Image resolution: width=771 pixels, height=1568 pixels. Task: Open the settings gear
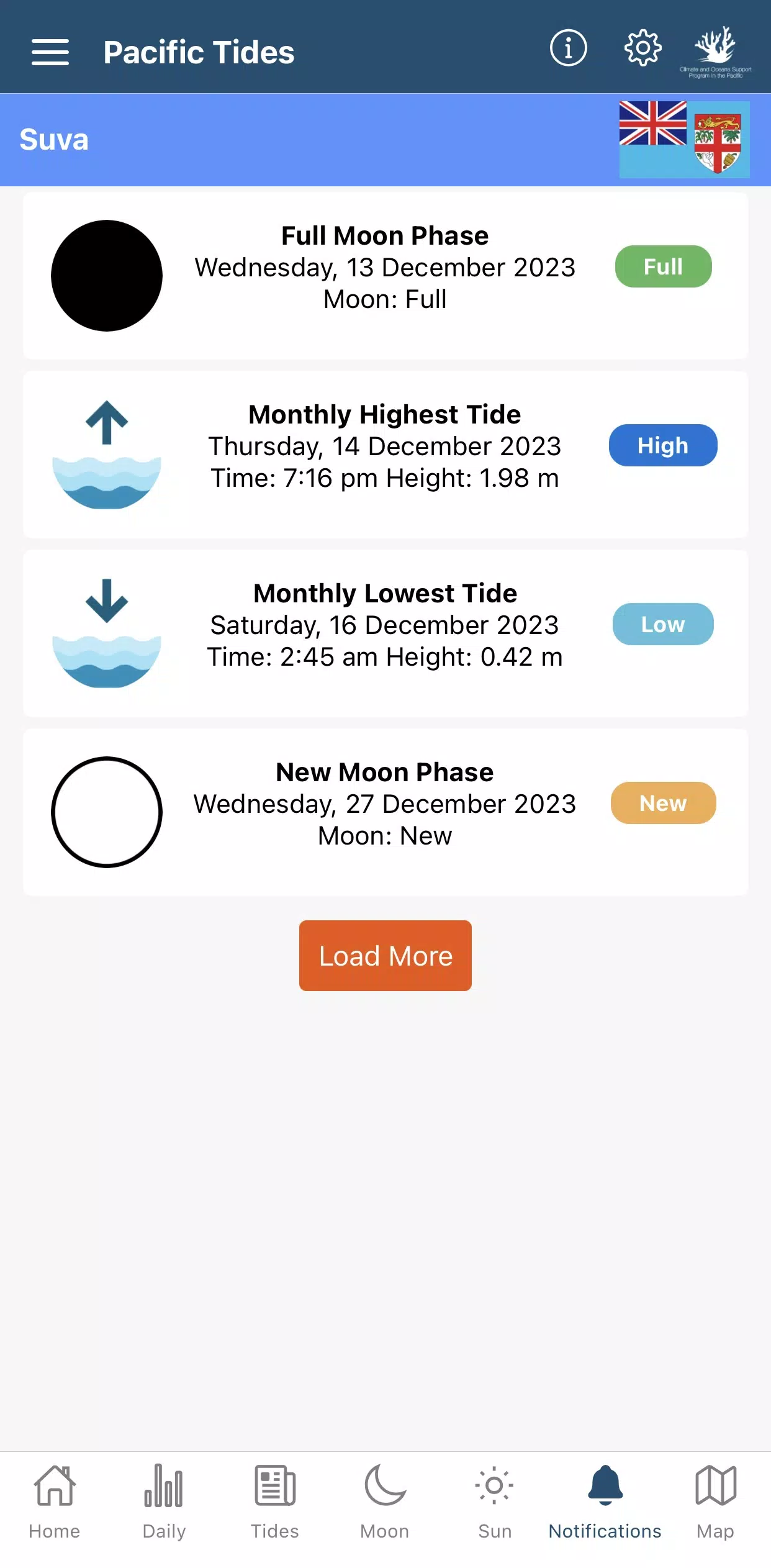(x=642, y=48)
